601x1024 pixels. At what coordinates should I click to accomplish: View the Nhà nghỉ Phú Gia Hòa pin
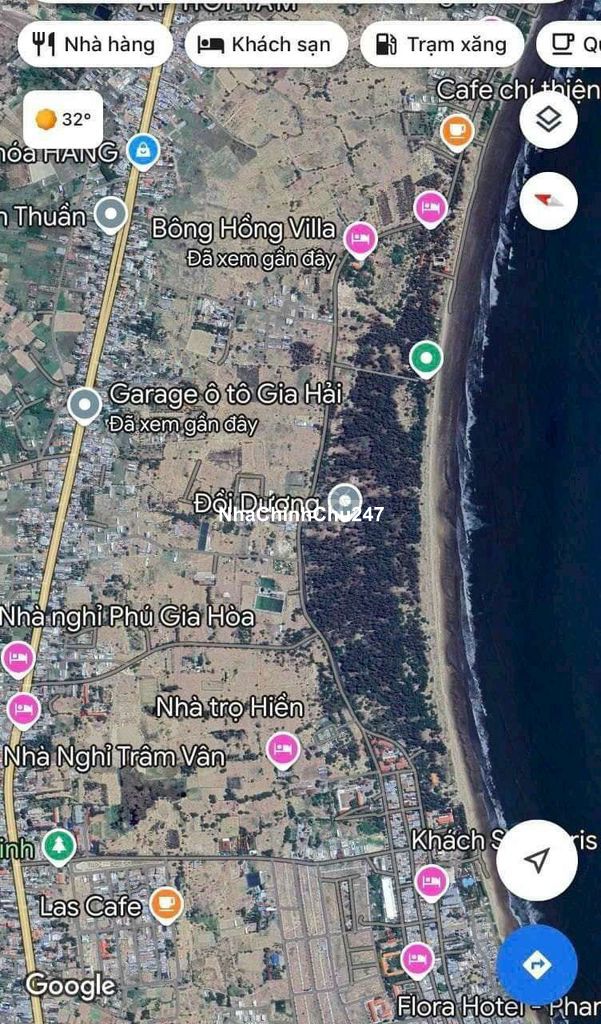pos(18,658)
